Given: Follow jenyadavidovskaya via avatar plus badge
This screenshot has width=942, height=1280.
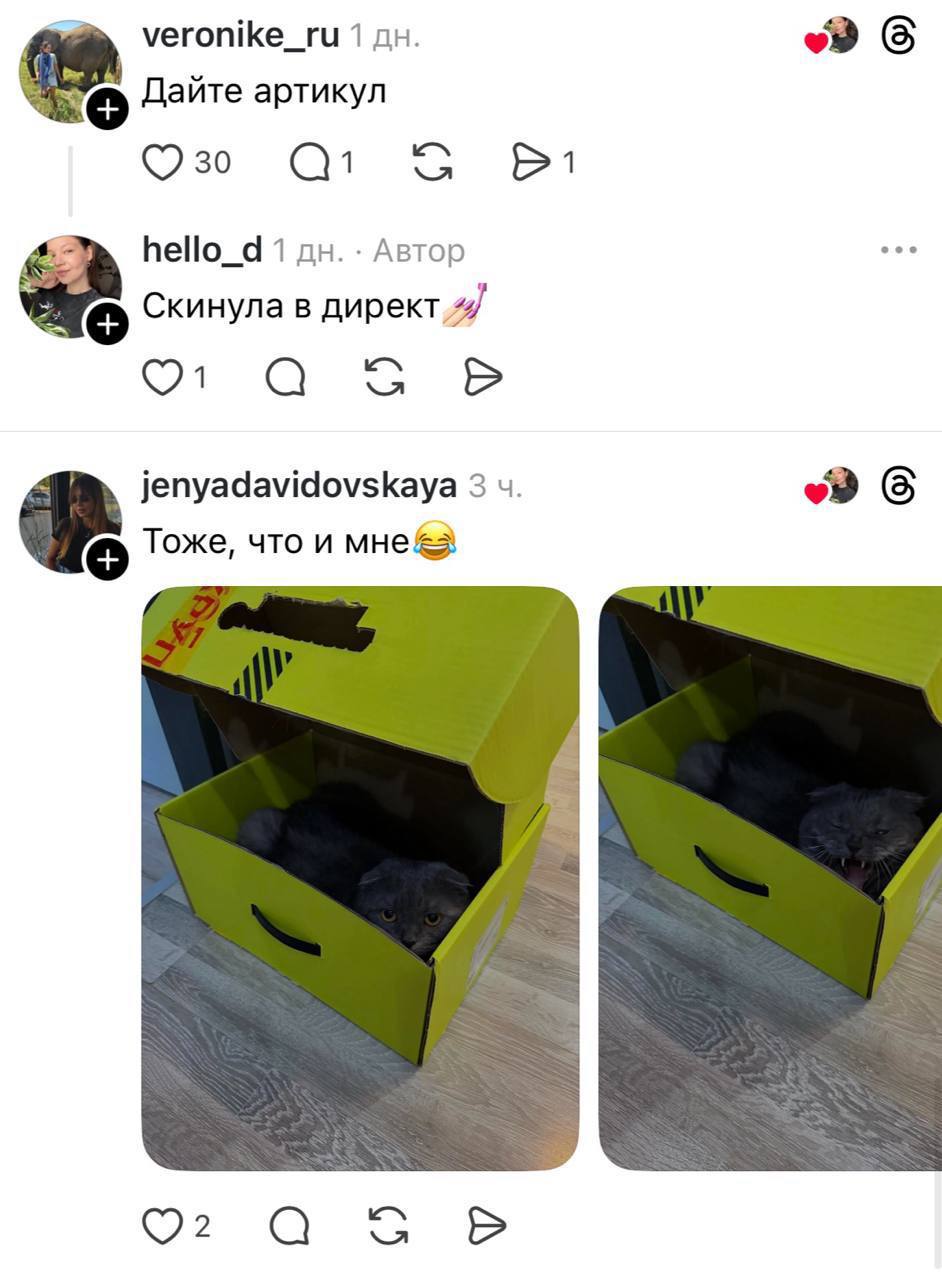Looking at the screenshot, I should click(107, 560).
